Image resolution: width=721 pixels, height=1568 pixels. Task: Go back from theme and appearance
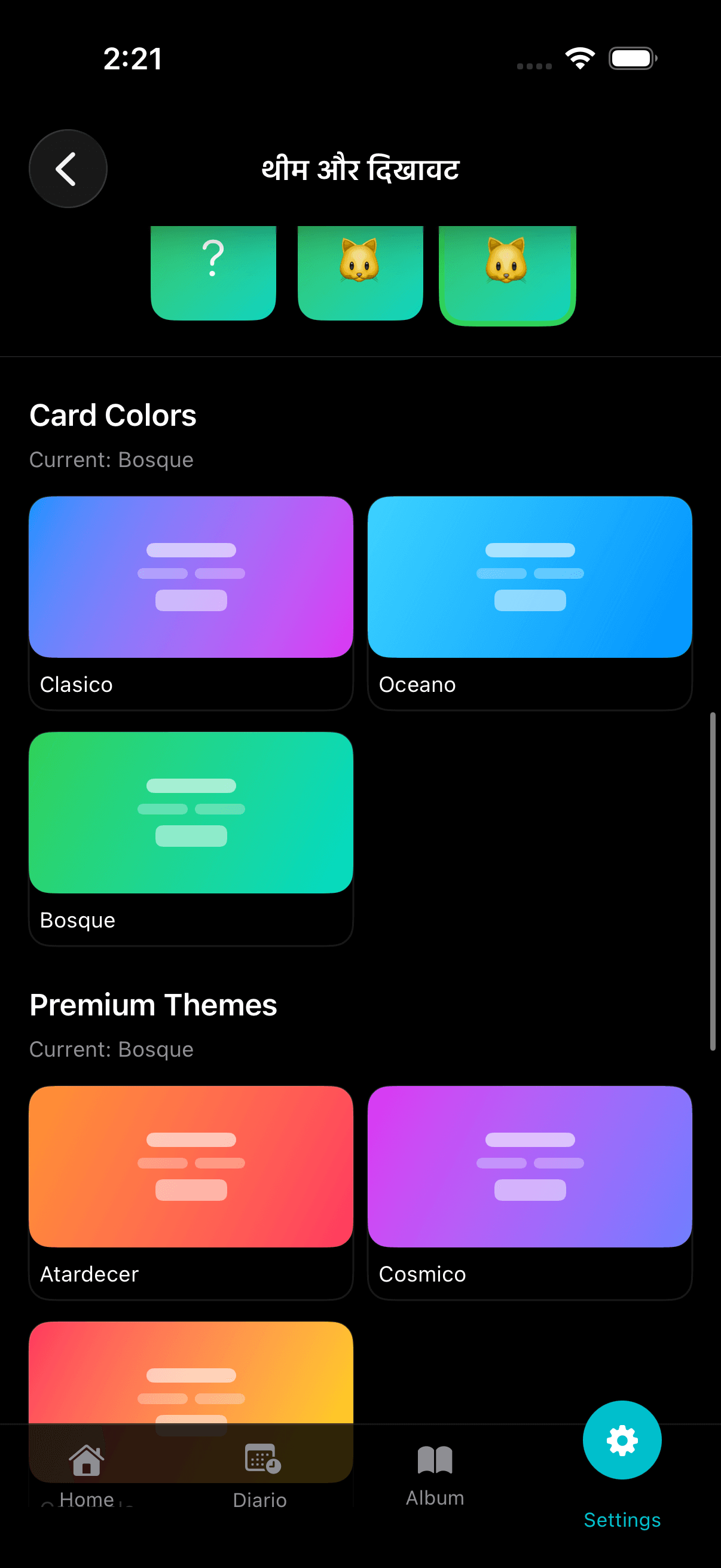click(x=68, y=169)
